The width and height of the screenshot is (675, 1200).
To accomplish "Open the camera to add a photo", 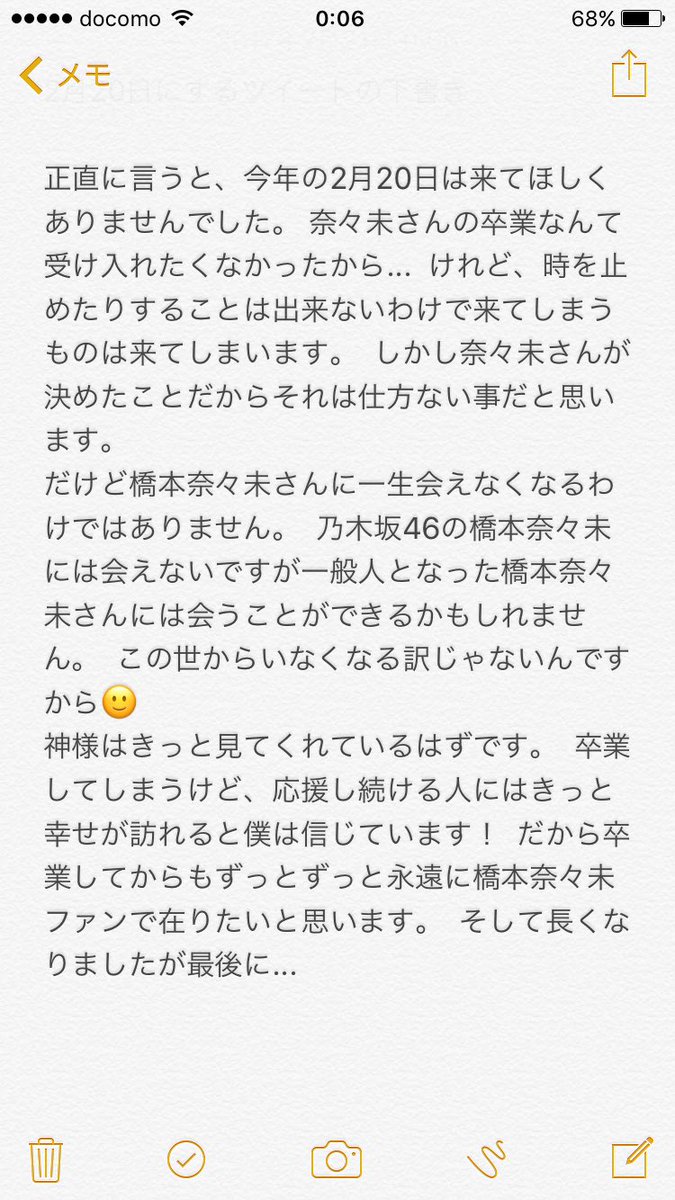I will pos(336,1159).
